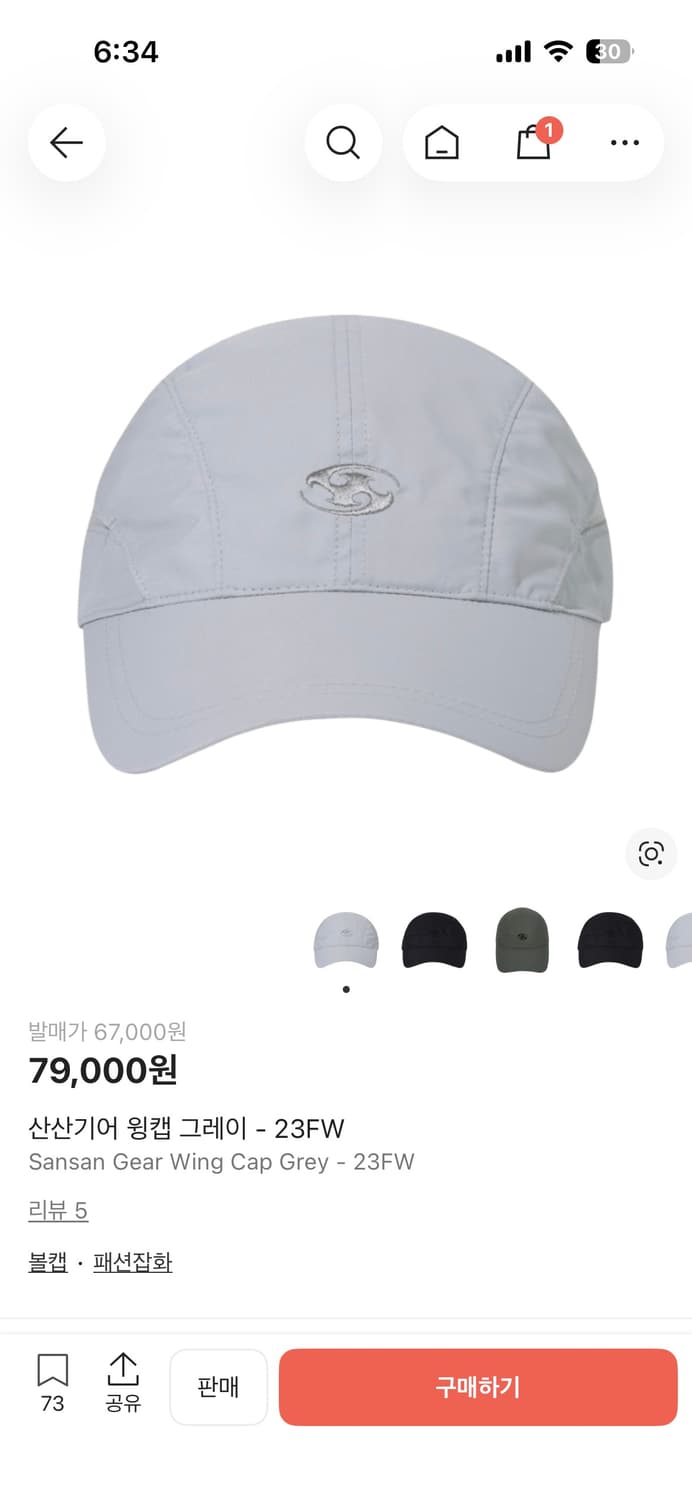Select the olive green cap thumbnail
Screen dimensions: 692x1500
[522, 938]
